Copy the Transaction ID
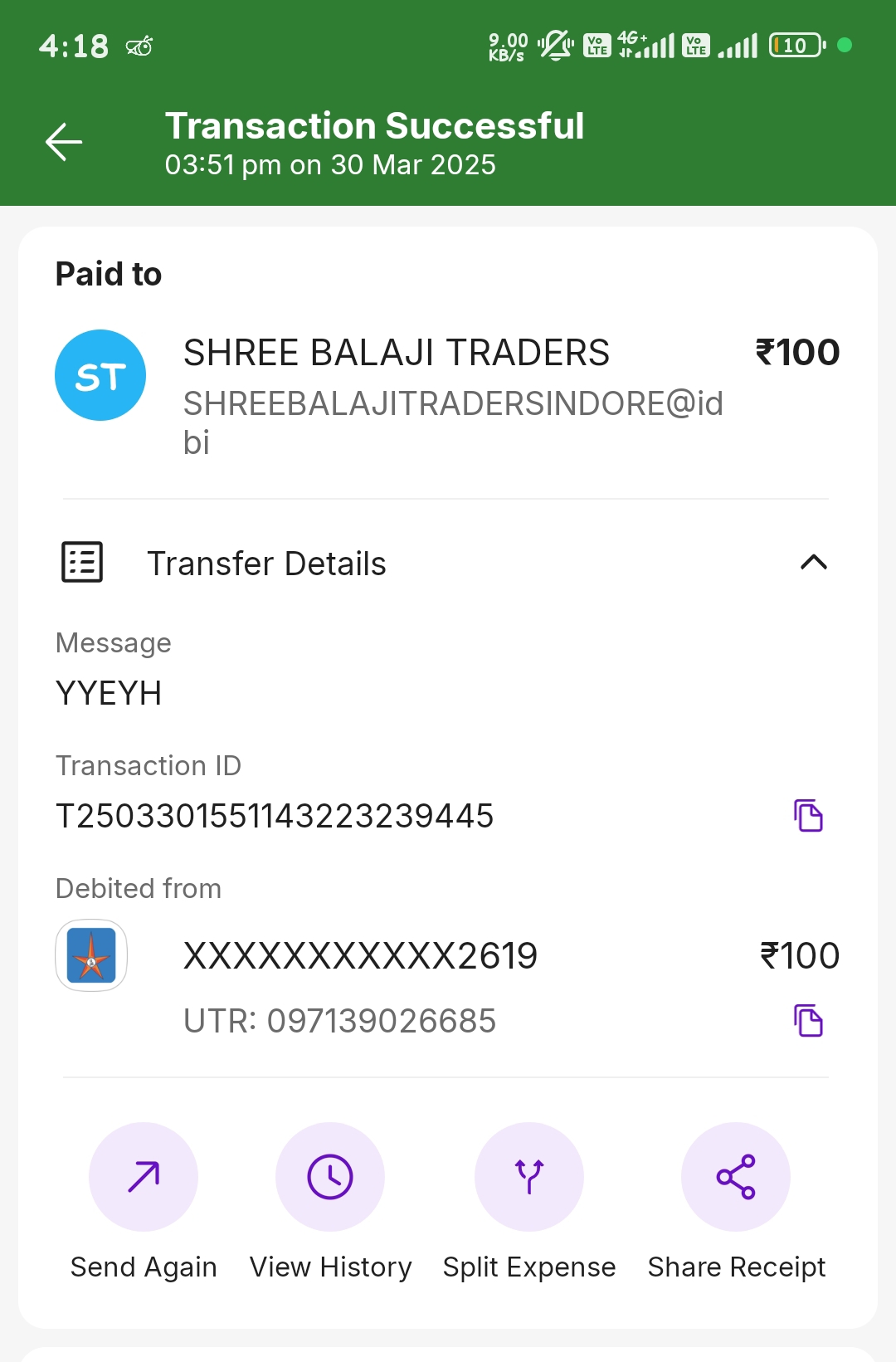Image resolution: width=896 pixels, height=1362 pixels. tap(808, 816)
